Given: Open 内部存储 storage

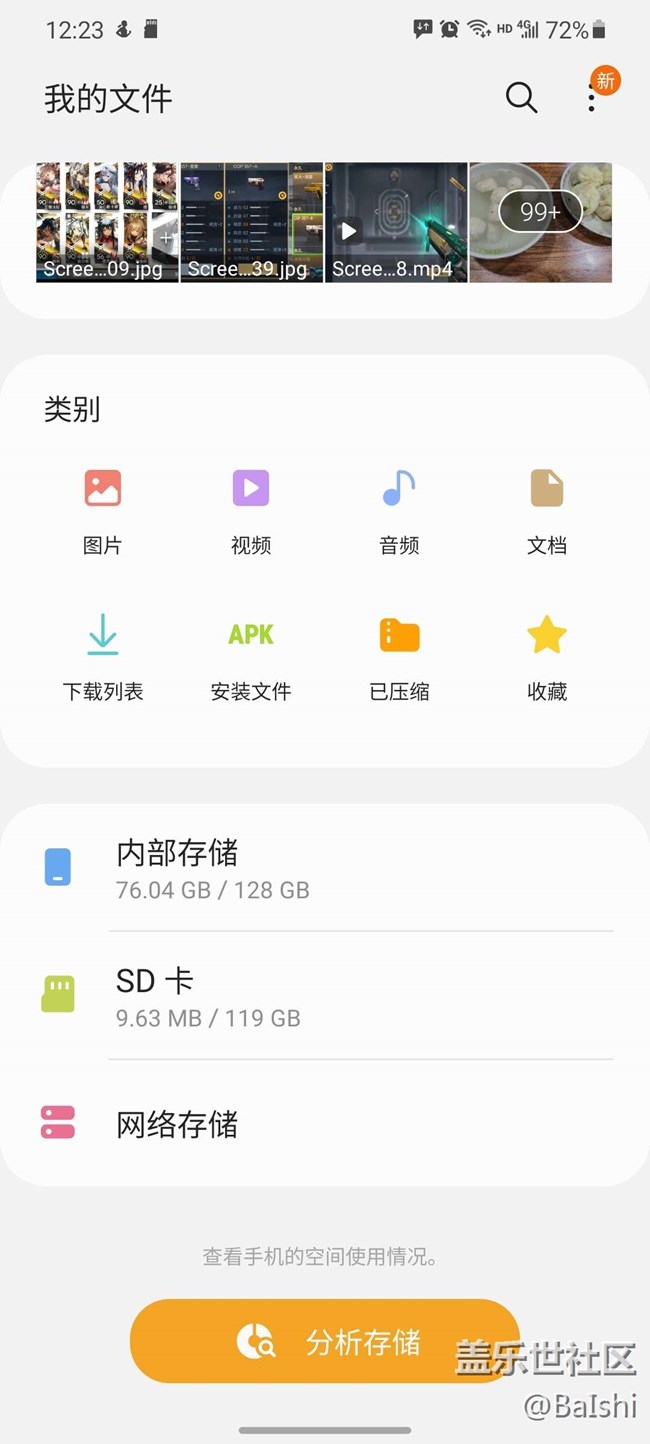Looking at the screenshot, I should (325, 868).
